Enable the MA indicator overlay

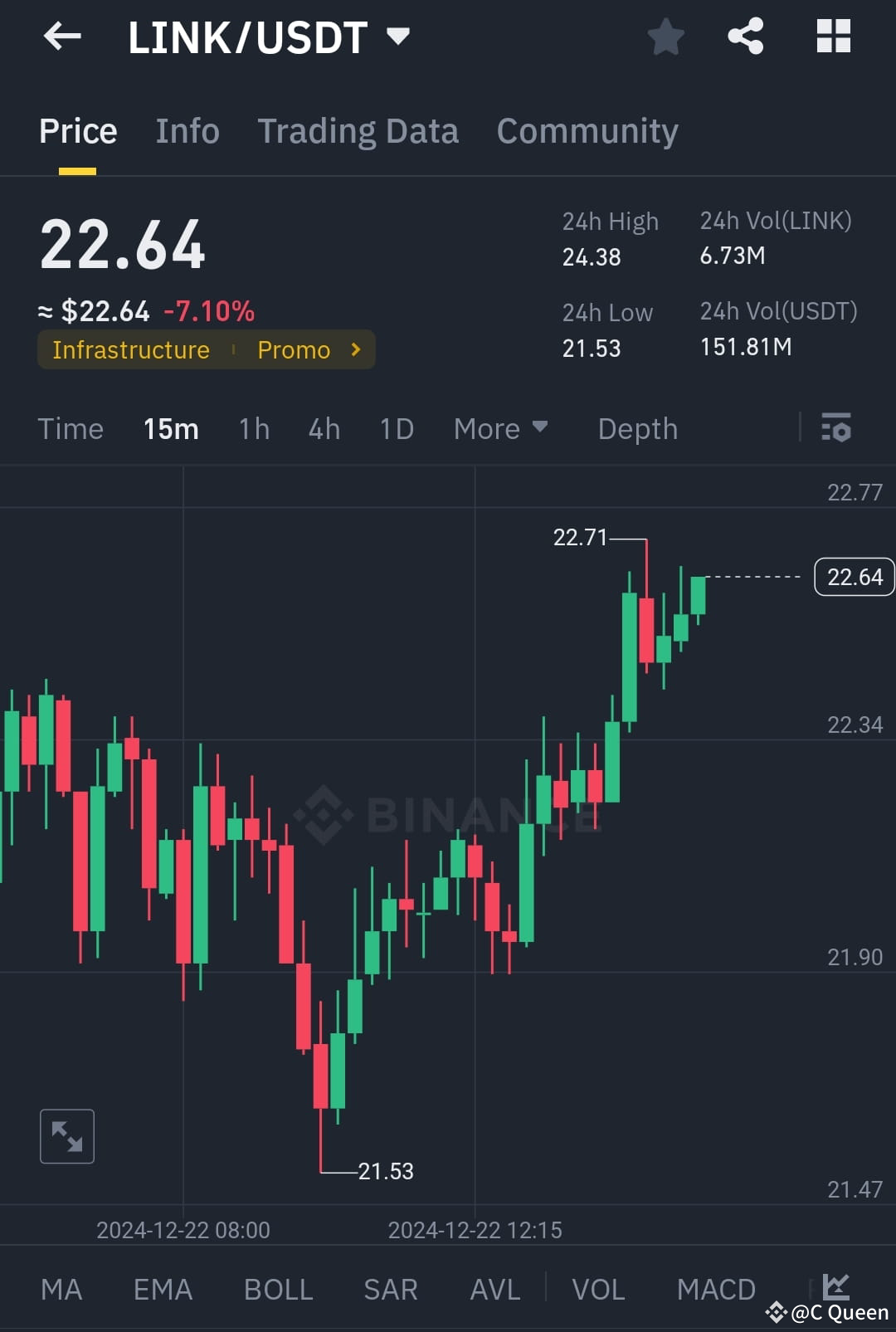coord(61,1289)
